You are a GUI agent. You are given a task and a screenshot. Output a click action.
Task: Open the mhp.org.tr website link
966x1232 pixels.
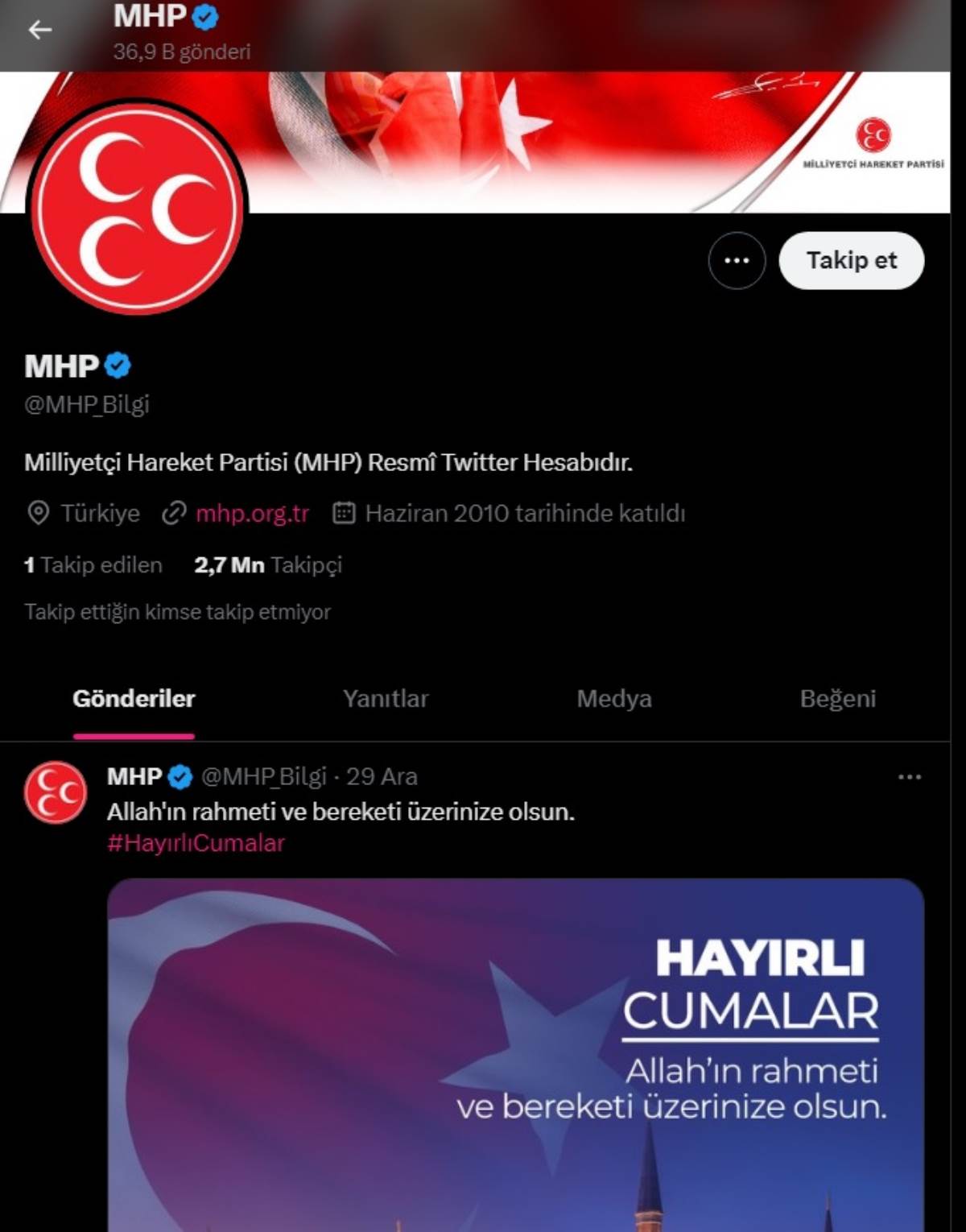pyautogui.click(x=251, y=513)
